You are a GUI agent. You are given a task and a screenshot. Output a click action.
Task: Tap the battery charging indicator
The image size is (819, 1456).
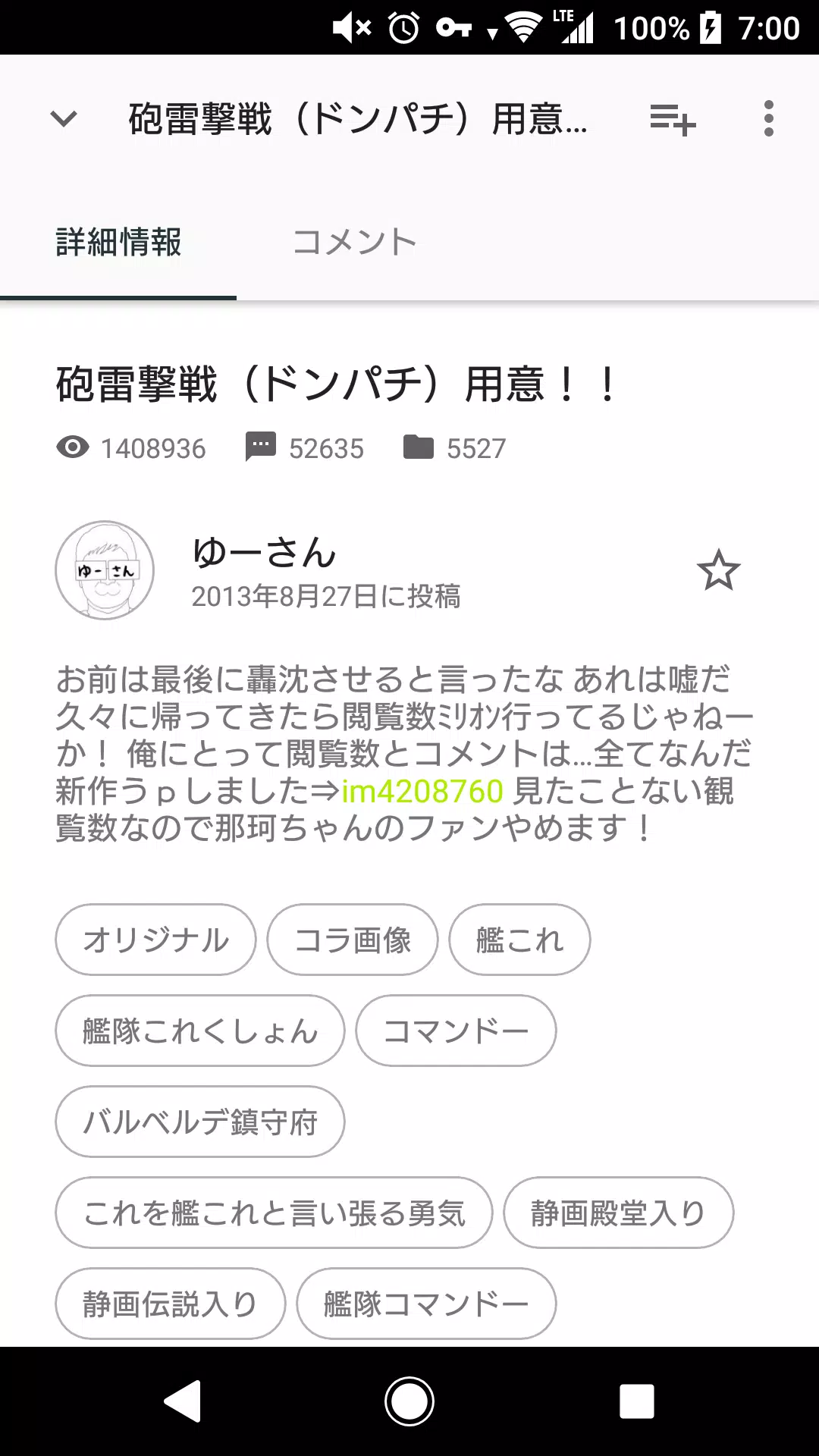[711, 28]
